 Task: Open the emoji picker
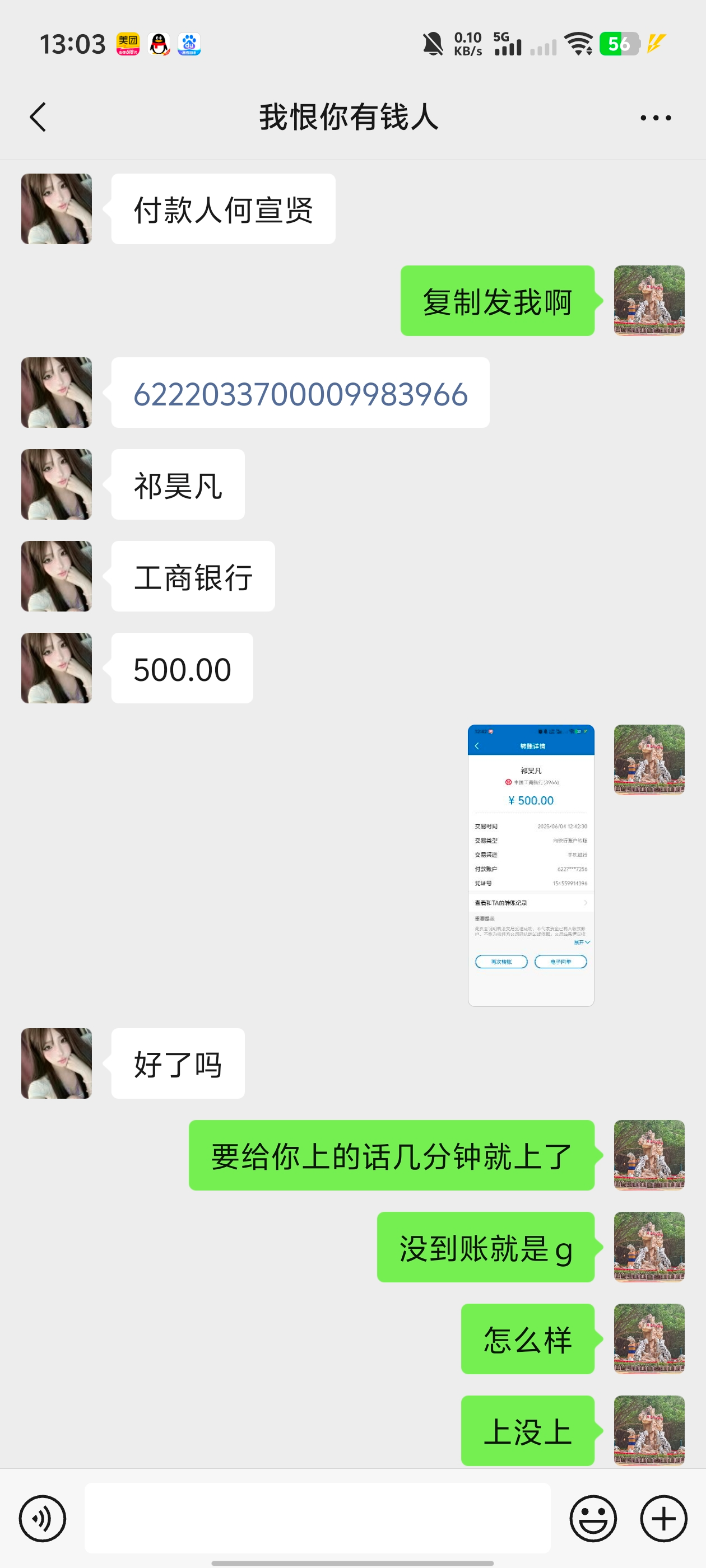[x=593, y=1518]
